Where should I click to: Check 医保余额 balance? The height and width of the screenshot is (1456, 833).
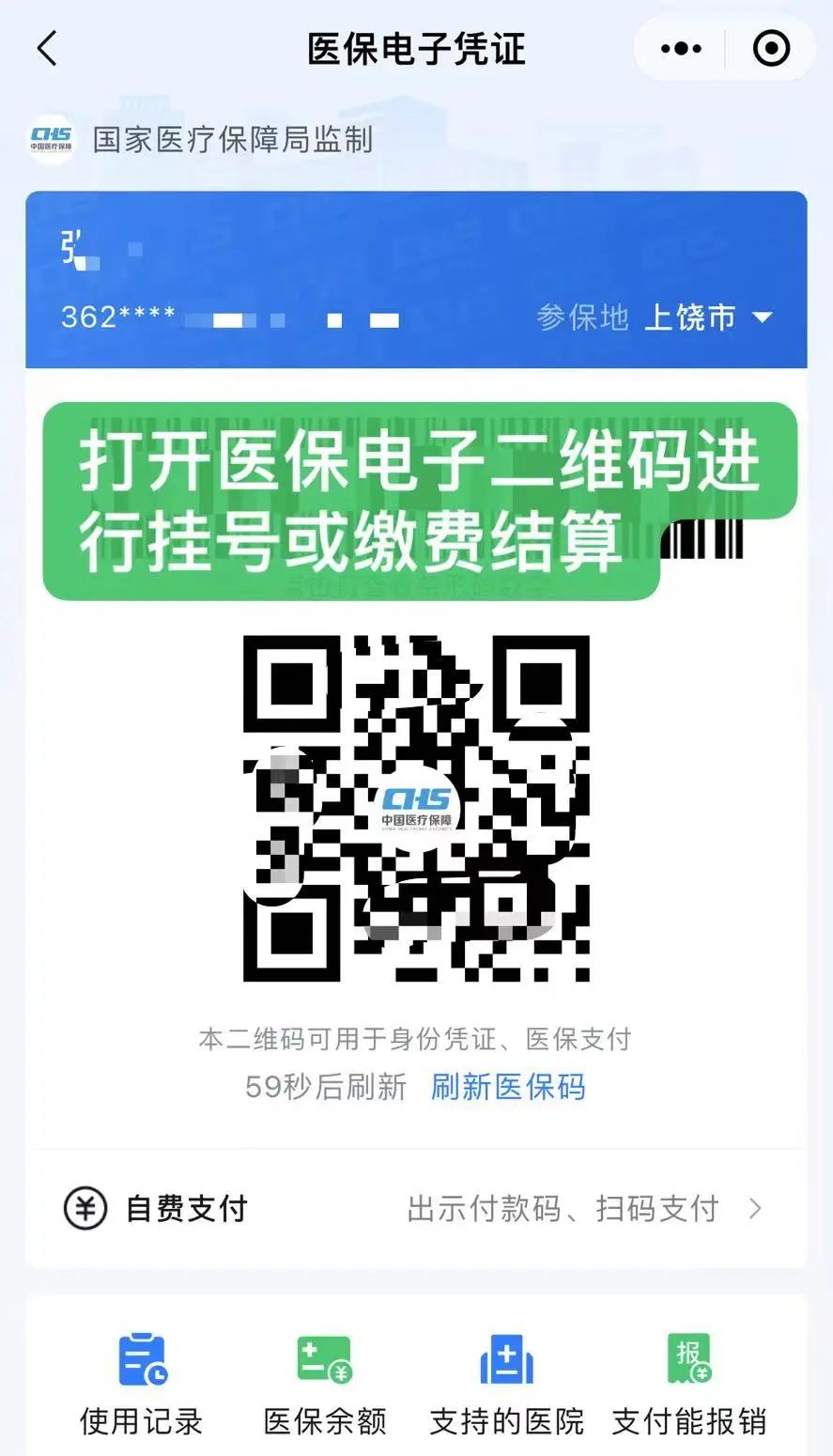pyautogui.click(x=325, y=1383)
